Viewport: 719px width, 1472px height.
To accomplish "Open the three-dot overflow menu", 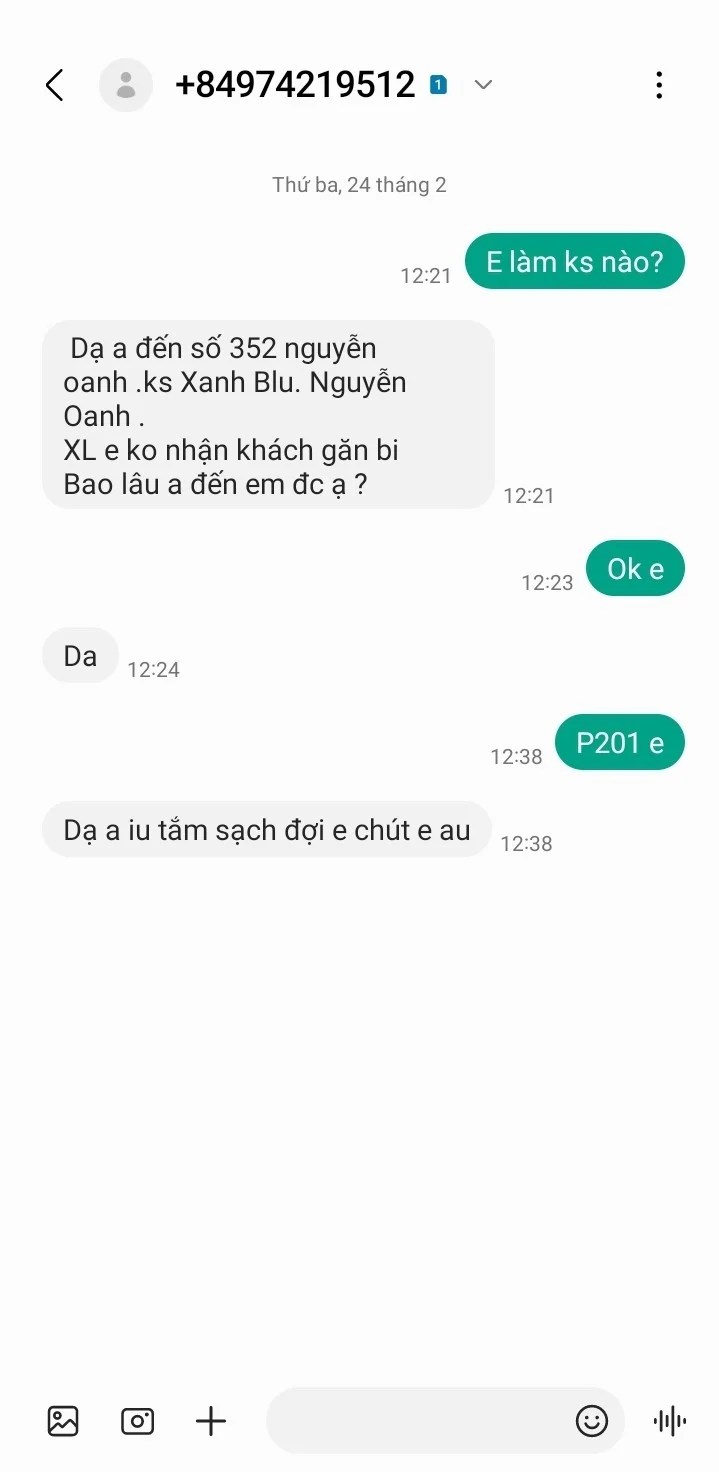I will click(658, 85).
